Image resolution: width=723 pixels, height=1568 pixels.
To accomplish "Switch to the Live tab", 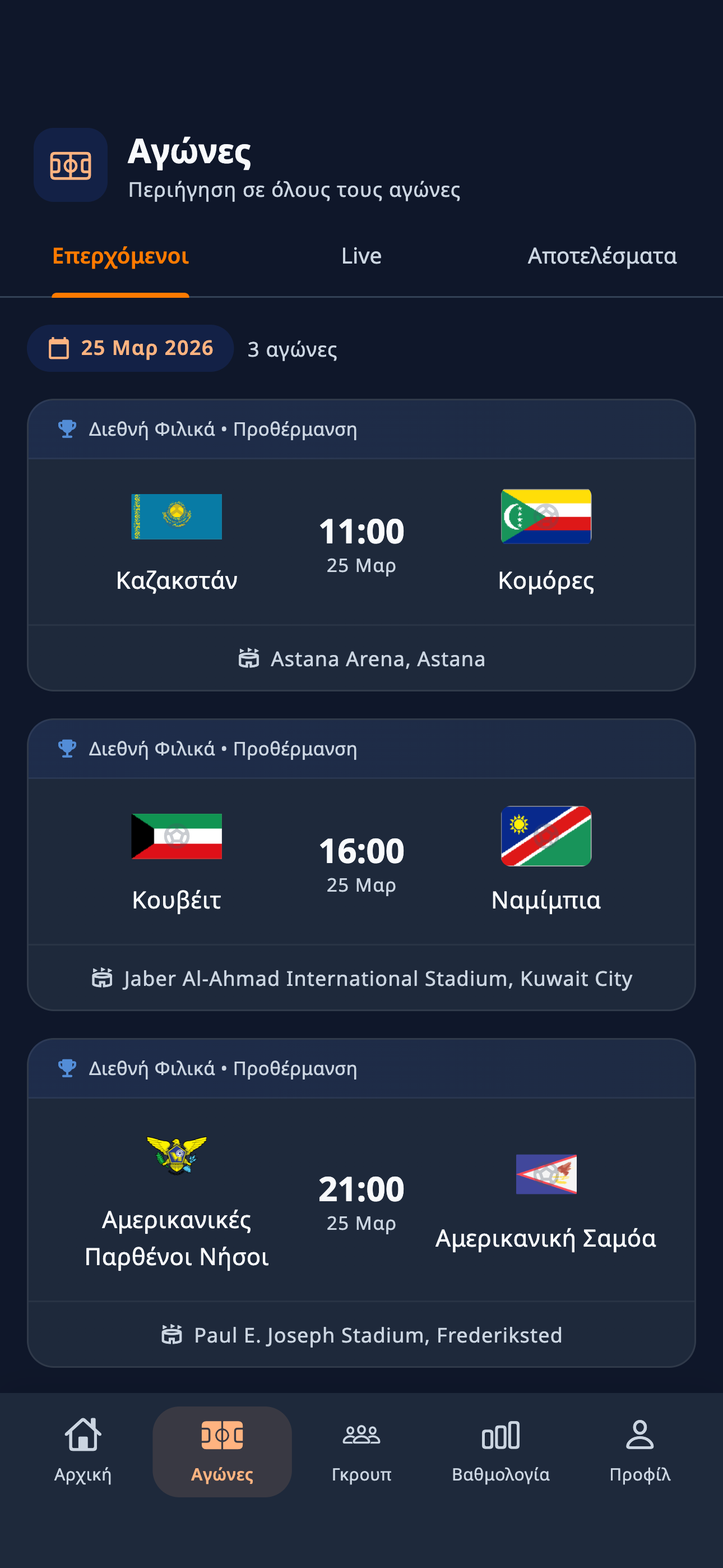I will click(361, 256).
